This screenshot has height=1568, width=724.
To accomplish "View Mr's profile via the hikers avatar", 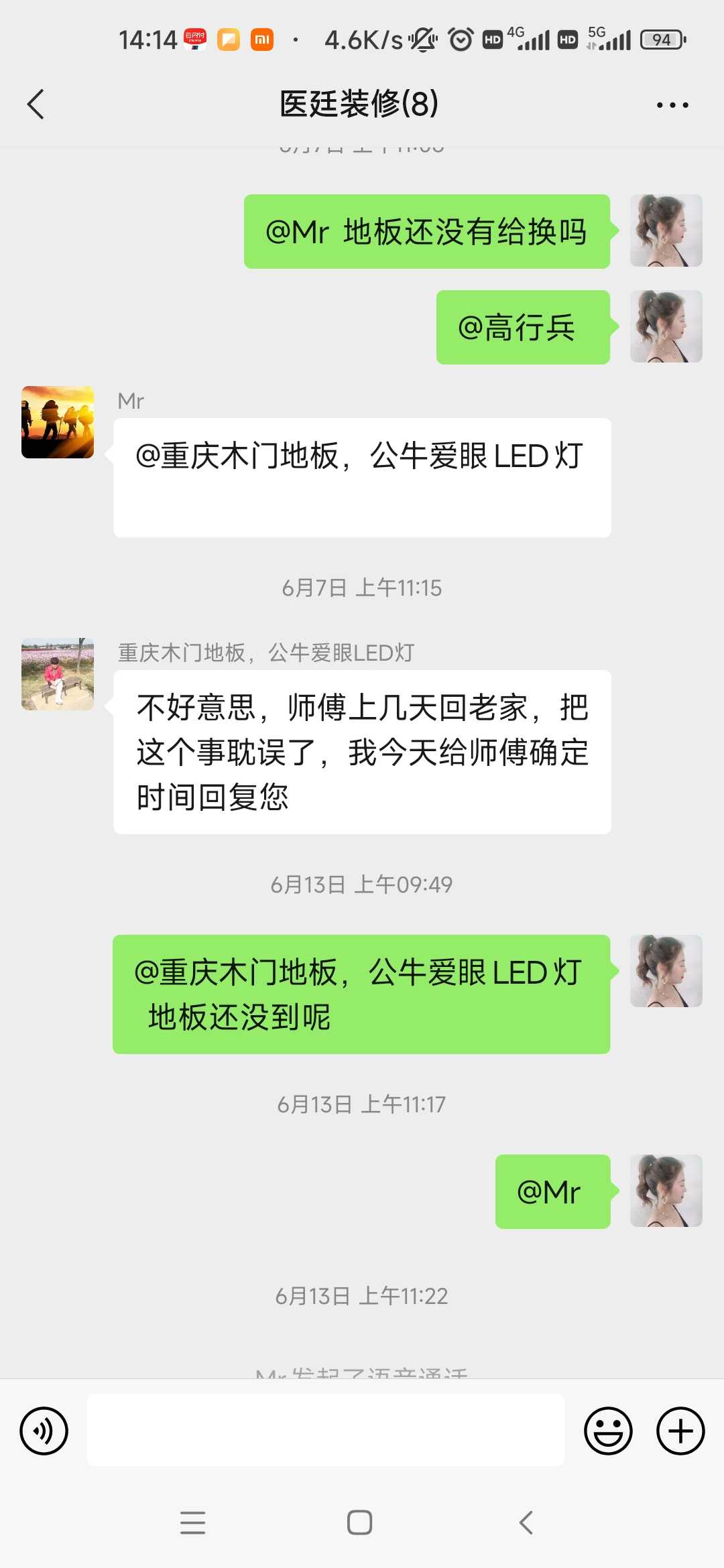I will pyautogui.click(x=58, y=422).
